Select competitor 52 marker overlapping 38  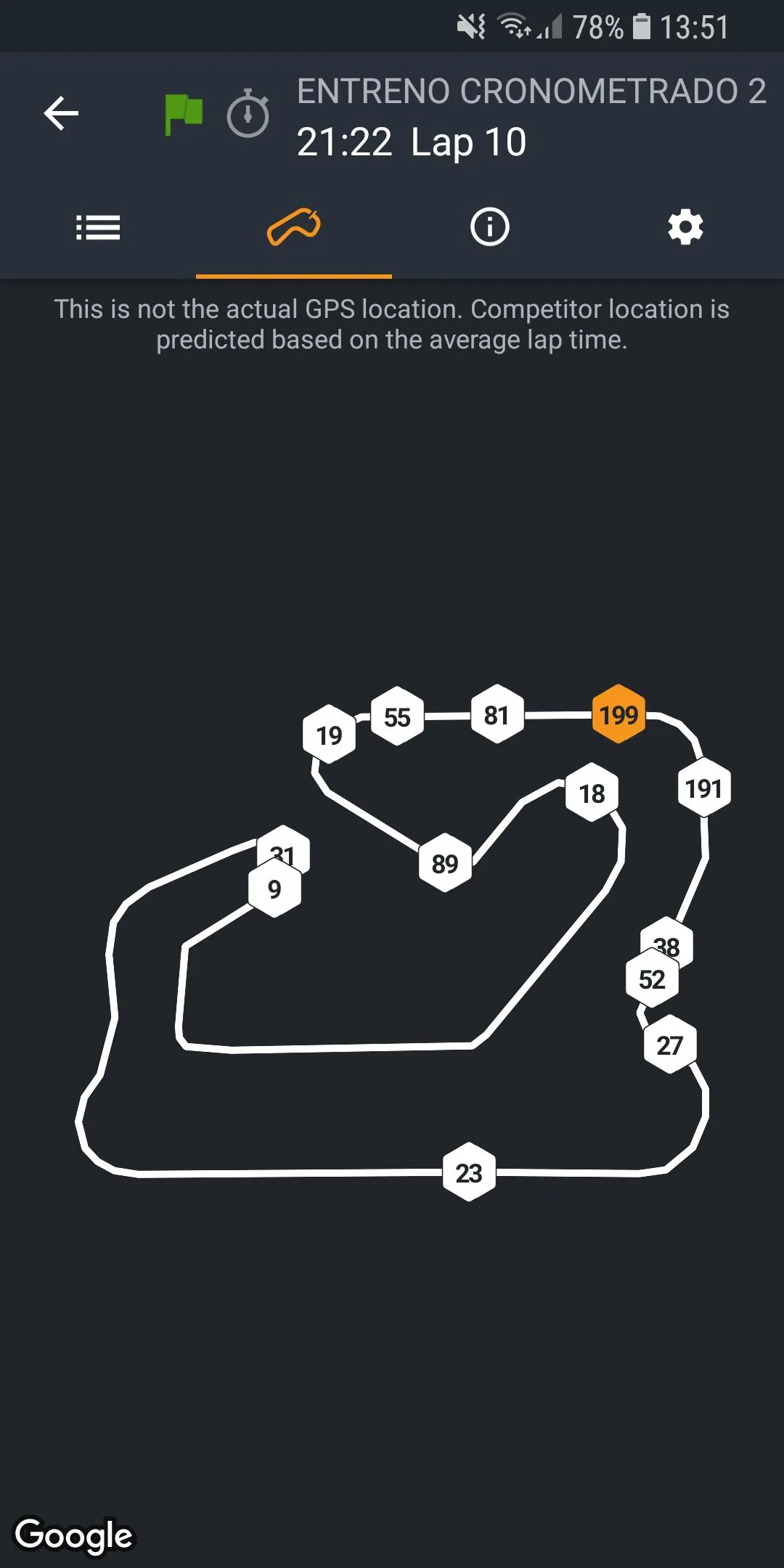652,979
